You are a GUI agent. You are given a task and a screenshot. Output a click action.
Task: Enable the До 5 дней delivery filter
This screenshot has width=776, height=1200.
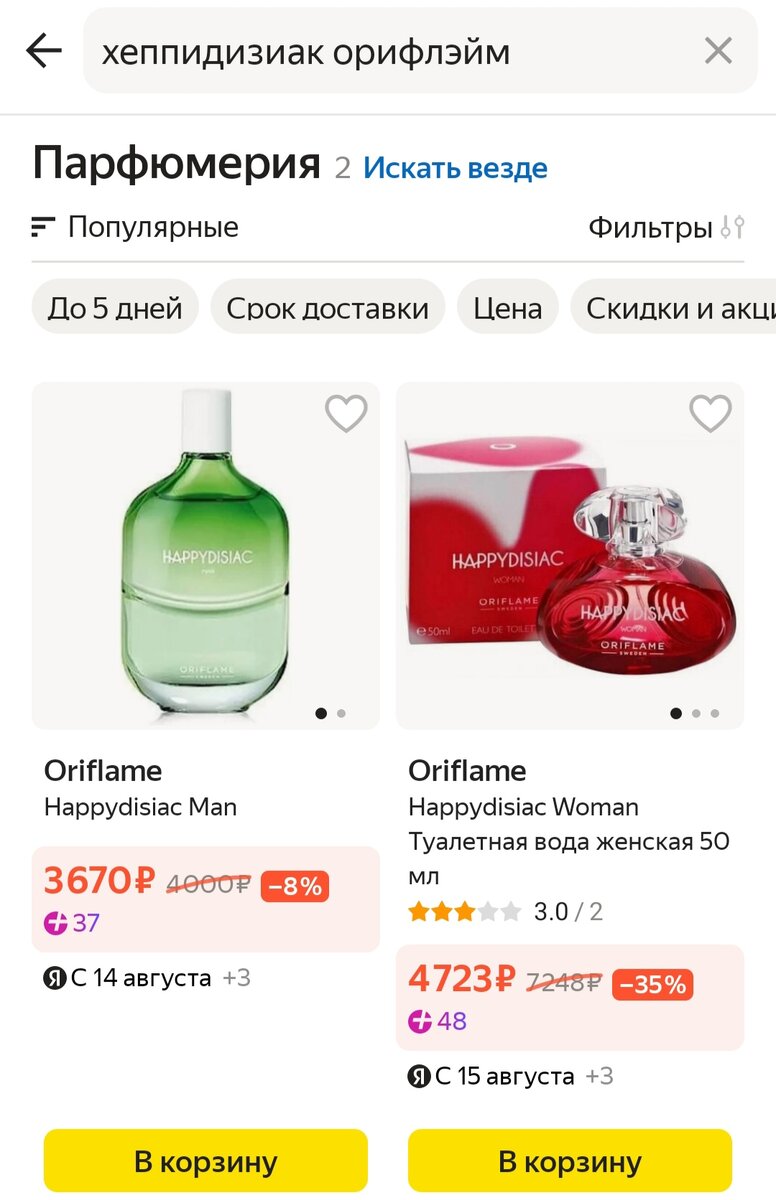point(114,307)
